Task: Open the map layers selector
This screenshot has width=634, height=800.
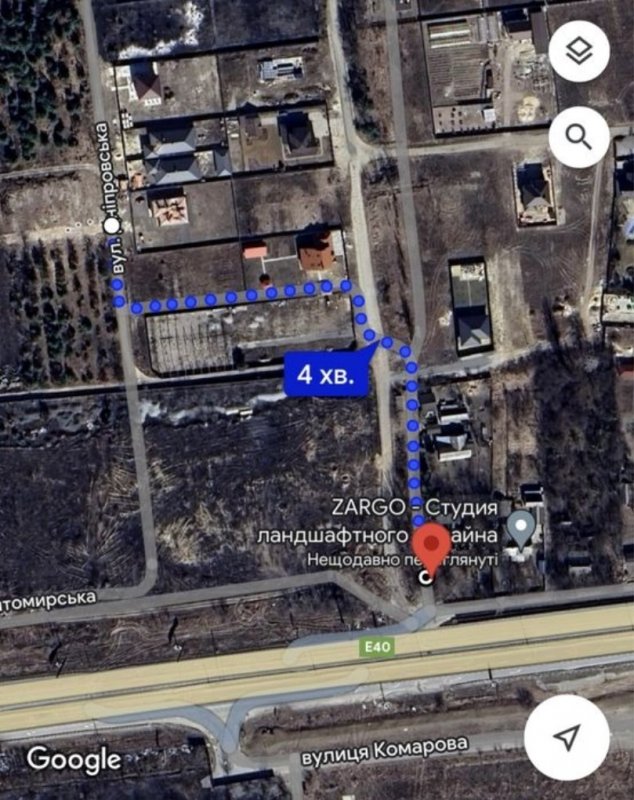Action: click(x=579, y=53)
